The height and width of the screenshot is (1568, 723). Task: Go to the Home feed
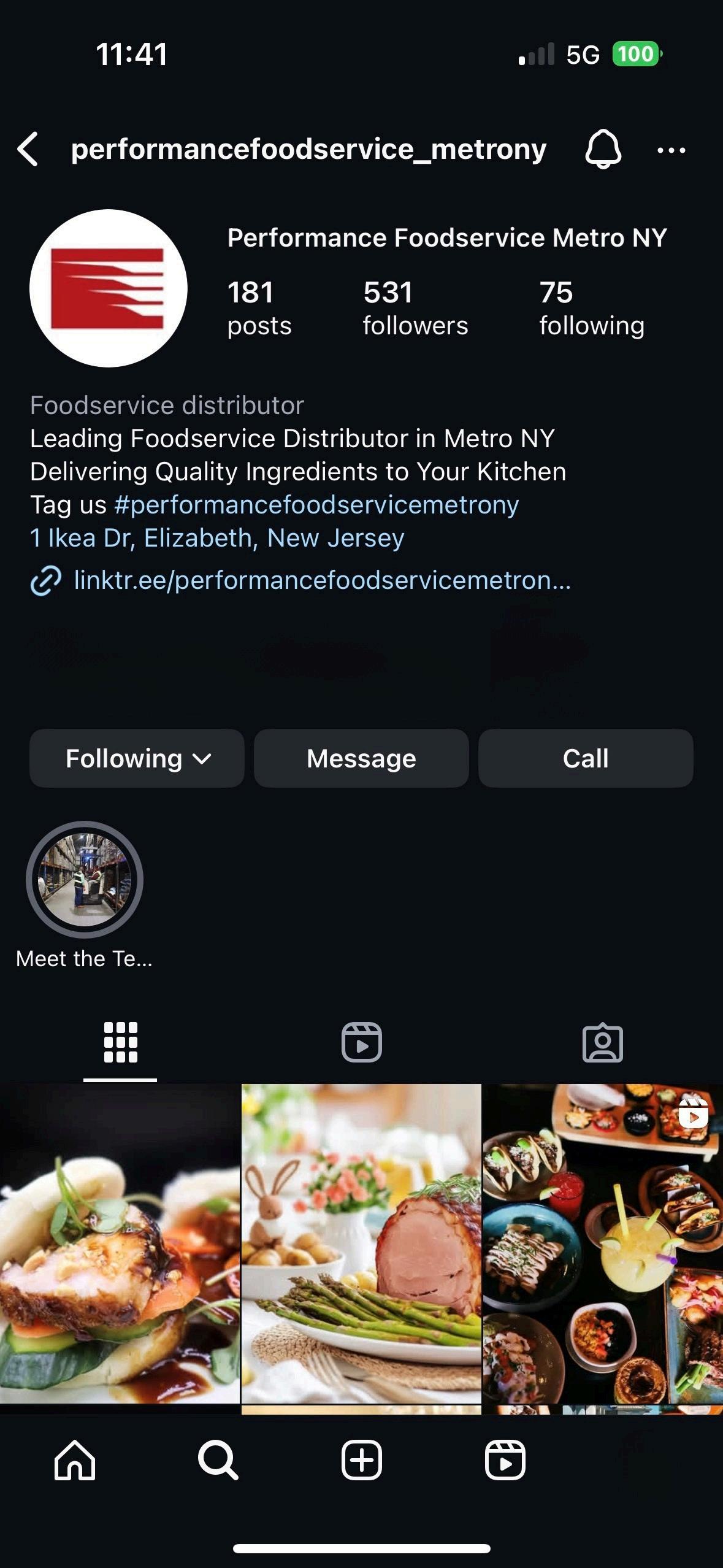(x=75, y=1460)
